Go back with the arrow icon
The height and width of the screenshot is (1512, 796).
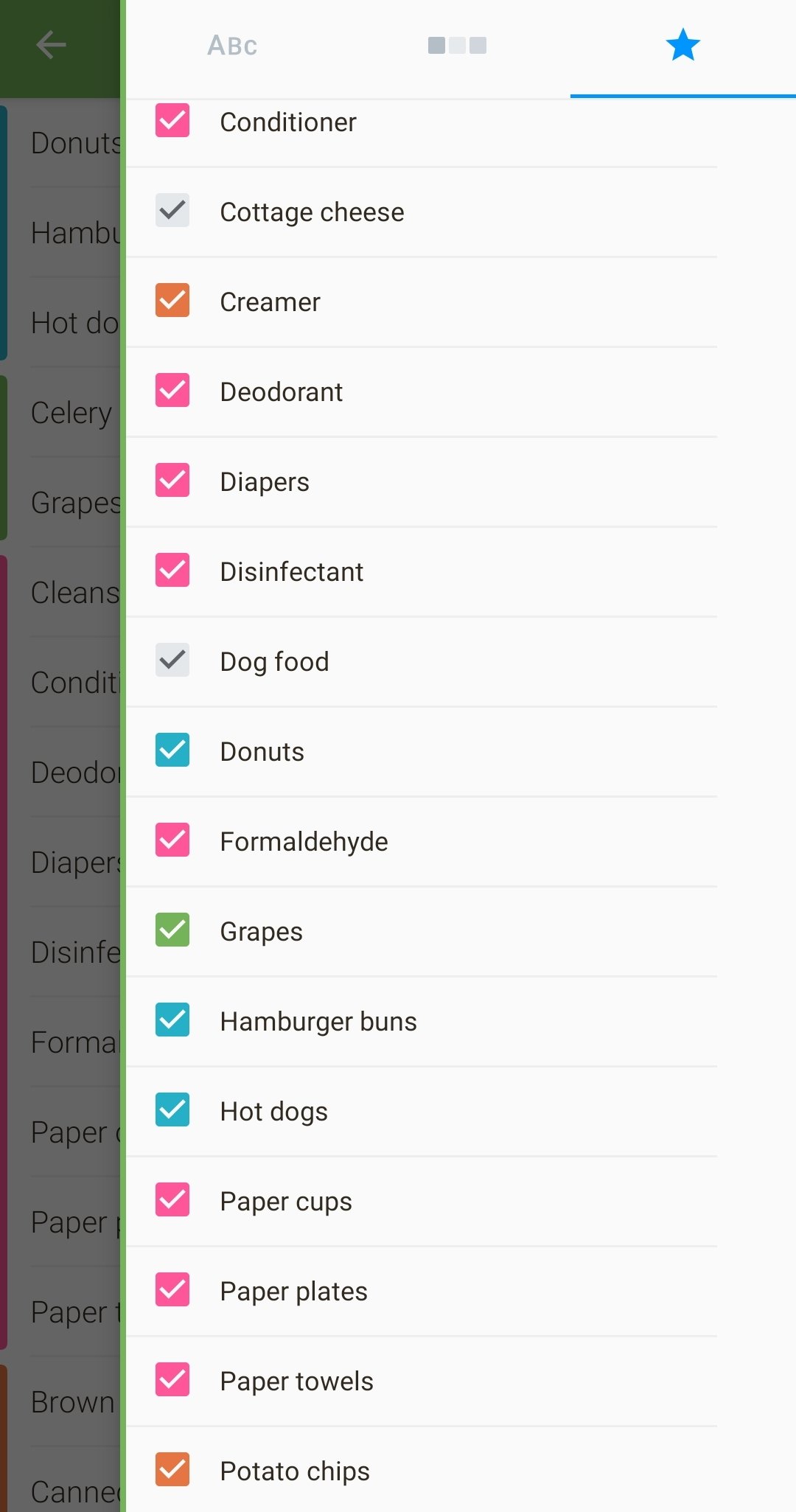(51, 45)
